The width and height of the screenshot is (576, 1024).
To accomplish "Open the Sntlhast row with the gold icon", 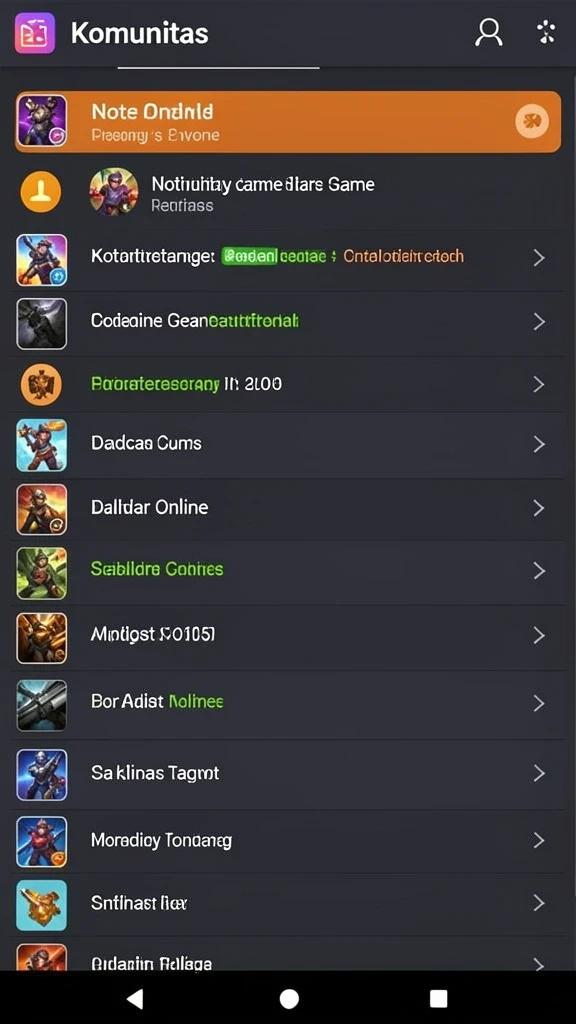I will tap(288, 904).
